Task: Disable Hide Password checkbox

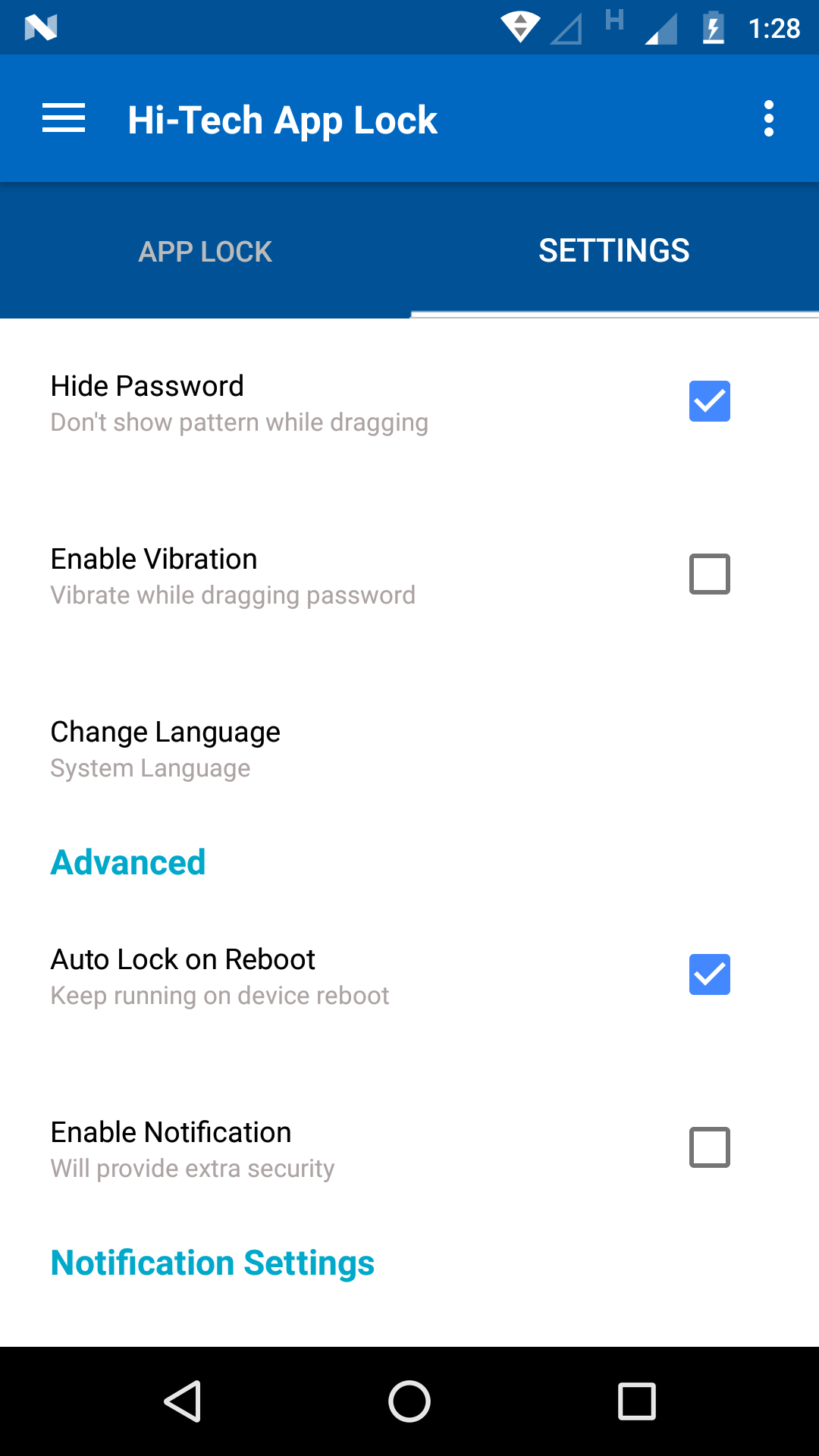Action: pyautogui.click(x=709, y=401)
